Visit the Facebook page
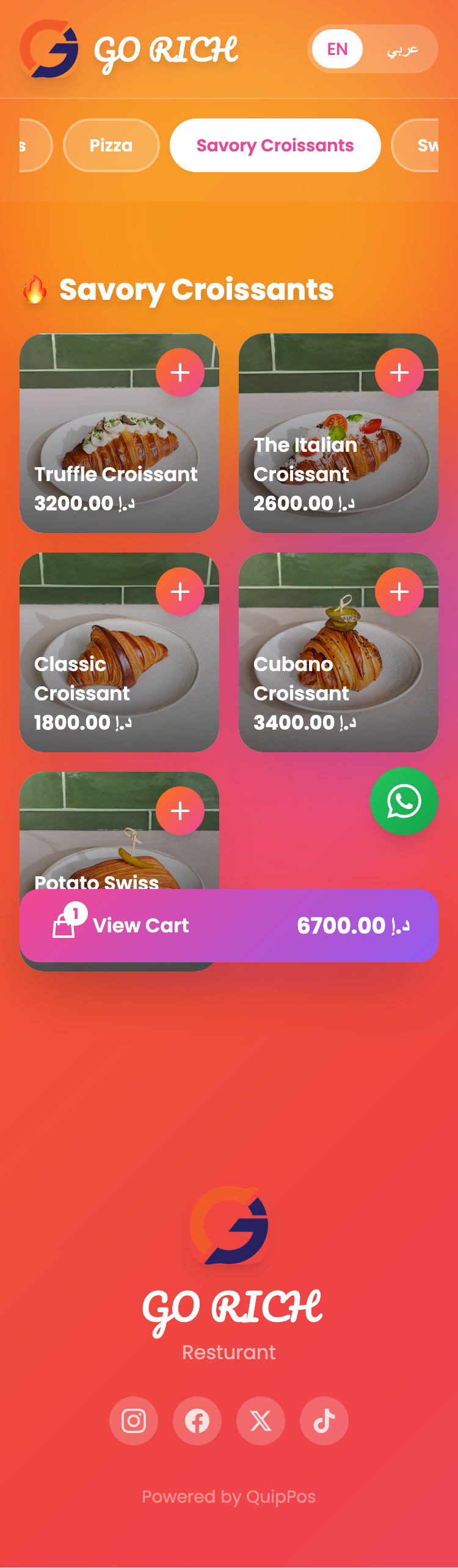 (197, 1421)
